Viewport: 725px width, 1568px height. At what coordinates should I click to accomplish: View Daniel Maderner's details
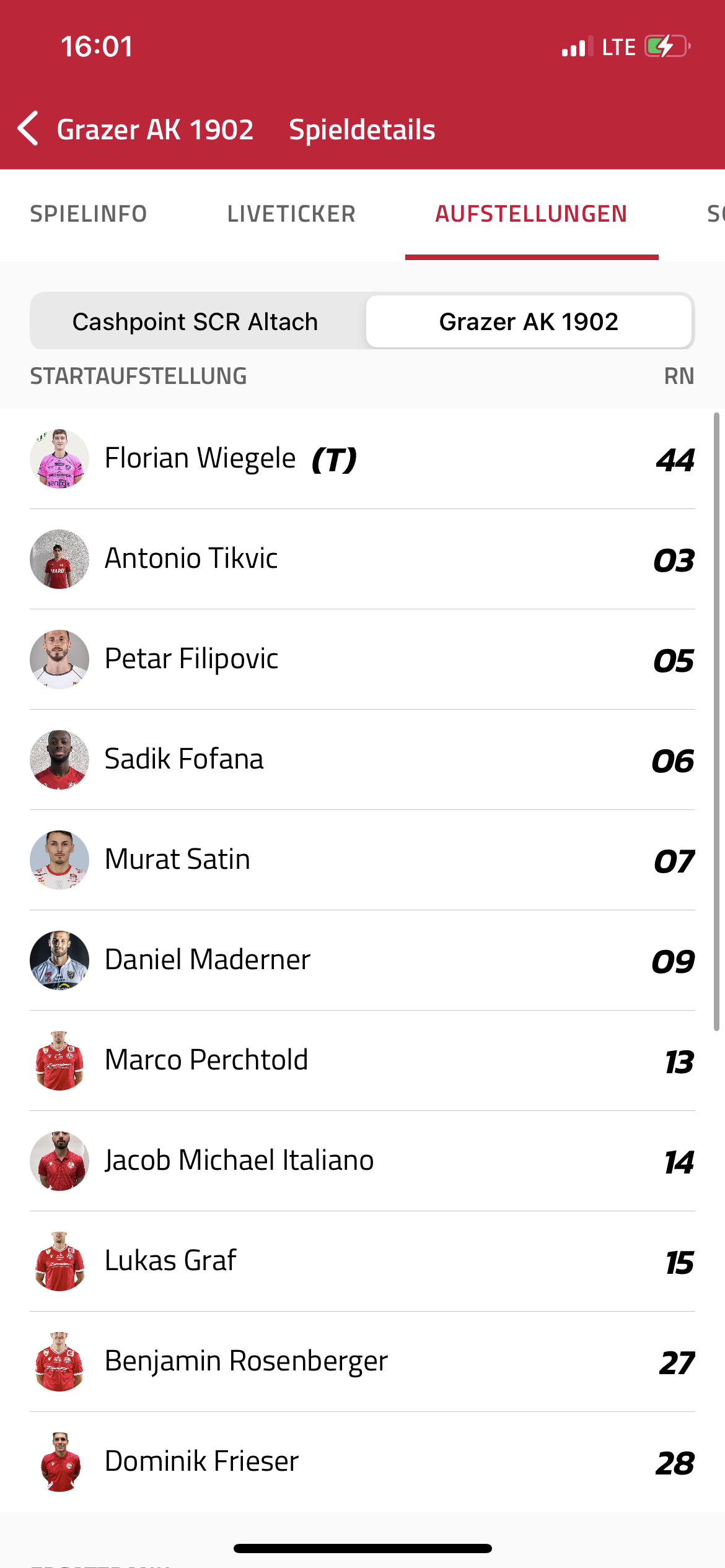click(362, 960)
